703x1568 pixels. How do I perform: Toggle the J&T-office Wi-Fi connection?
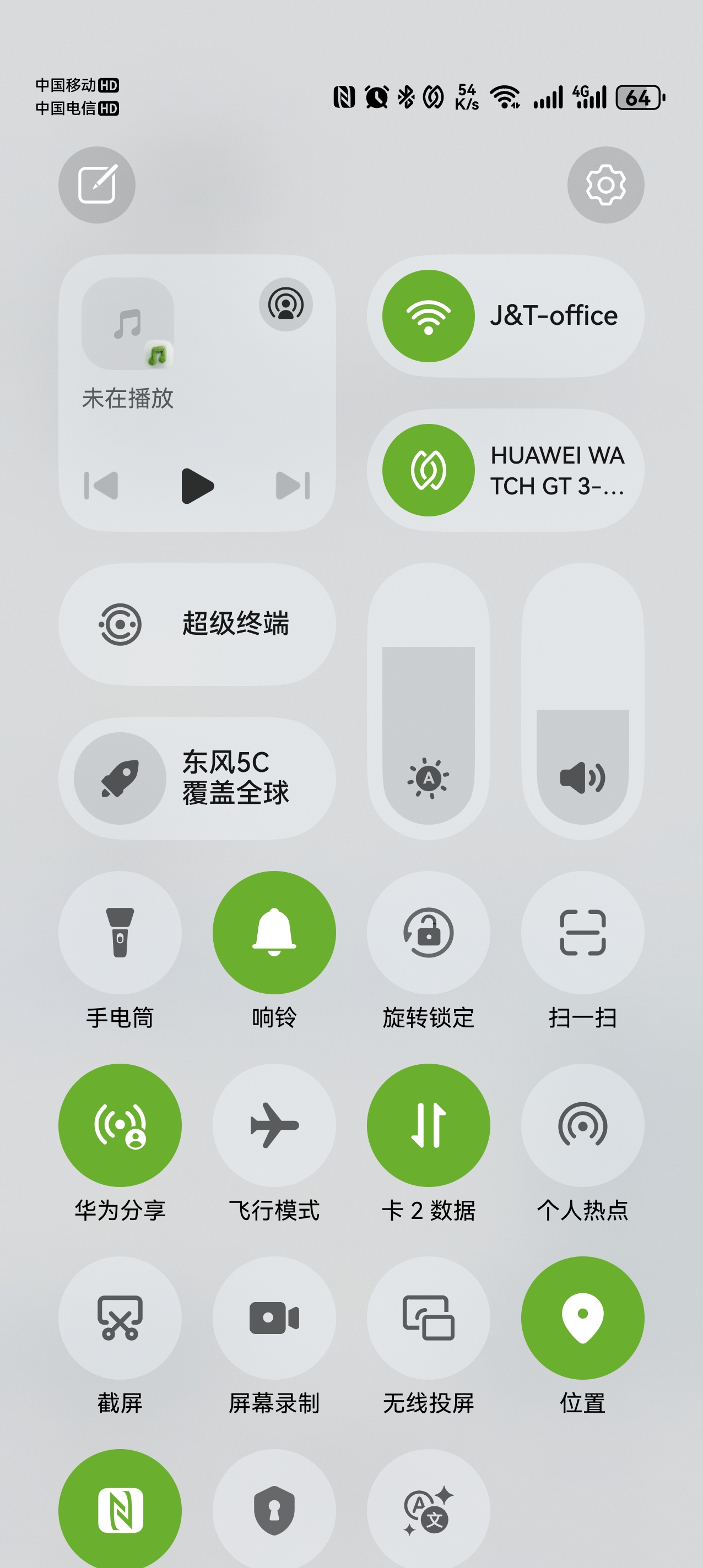tap(428, 316)
